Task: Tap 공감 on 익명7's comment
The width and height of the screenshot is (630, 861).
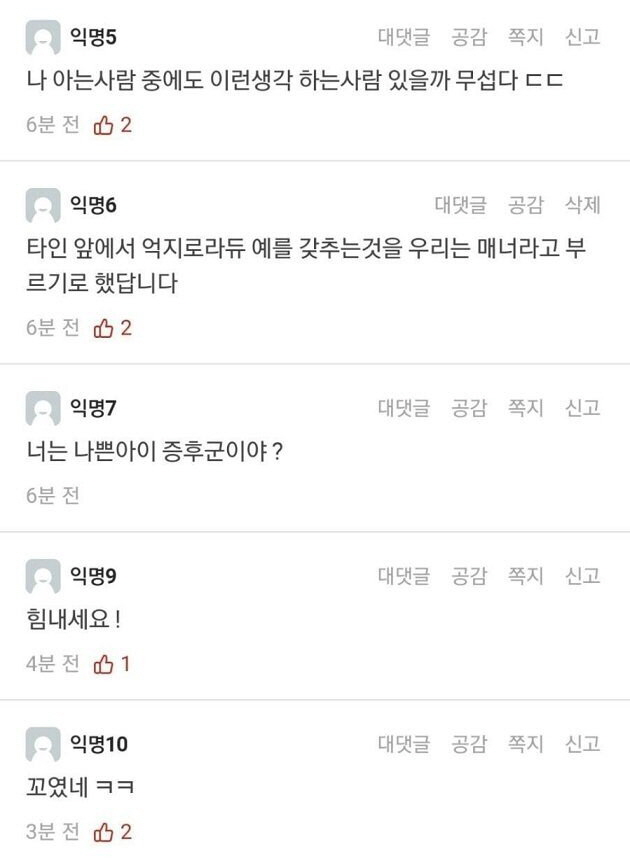Action: click(469, 408)
